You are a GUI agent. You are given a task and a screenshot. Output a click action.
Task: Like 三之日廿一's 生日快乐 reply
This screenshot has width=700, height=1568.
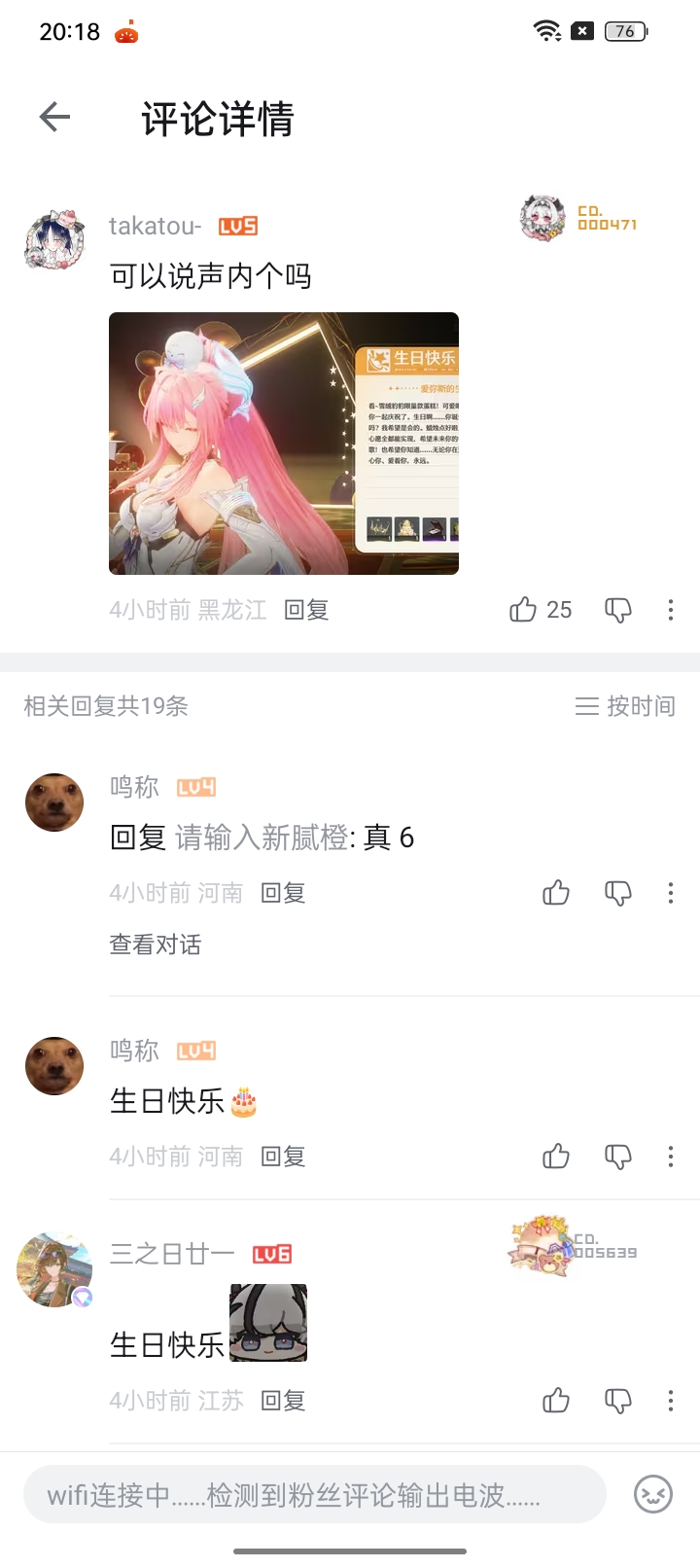[556, 1401]
